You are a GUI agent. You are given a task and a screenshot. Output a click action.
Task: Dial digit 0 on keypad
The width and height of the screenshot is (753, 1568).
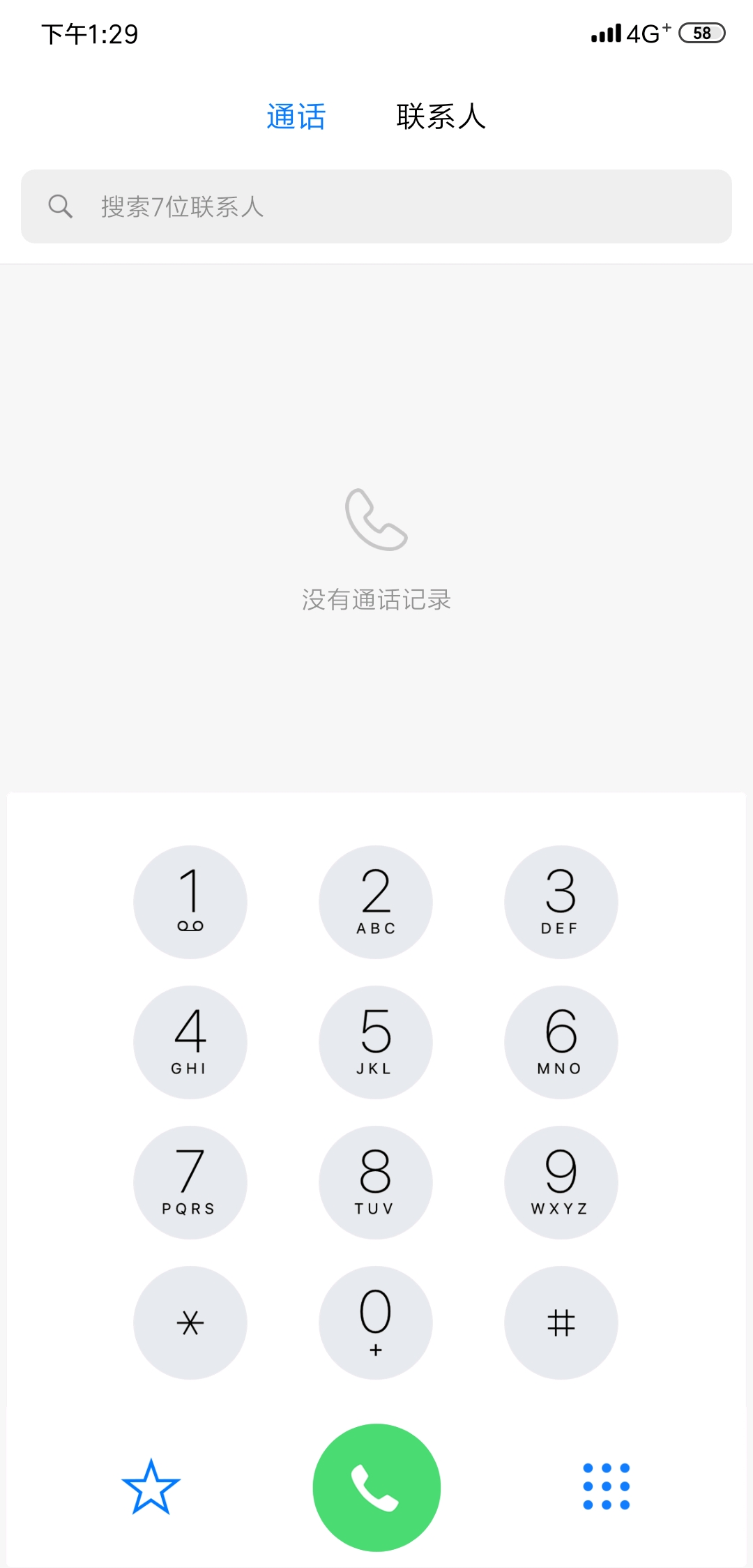376,1322
